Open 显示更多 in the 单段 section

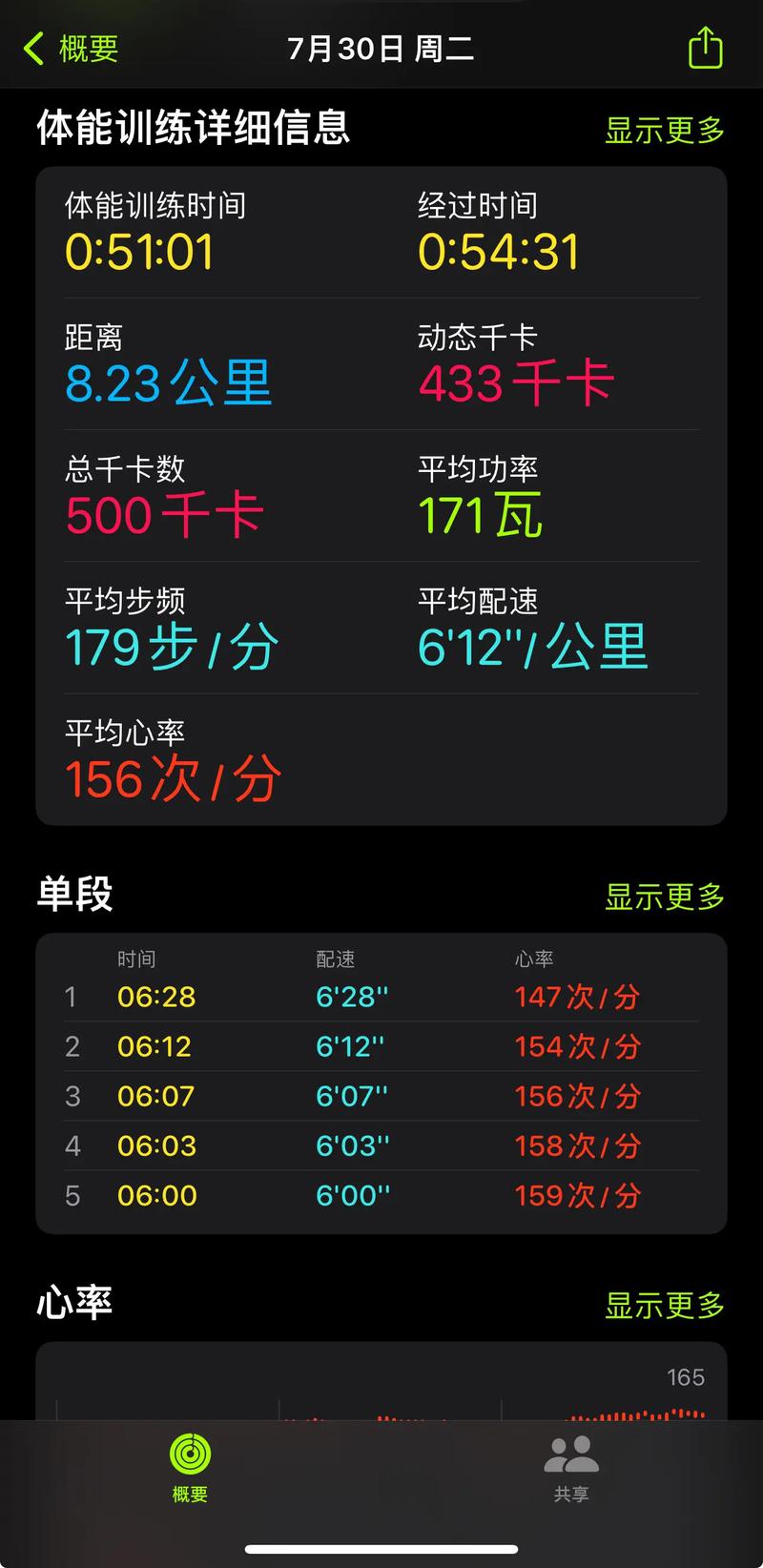[663, 897]
